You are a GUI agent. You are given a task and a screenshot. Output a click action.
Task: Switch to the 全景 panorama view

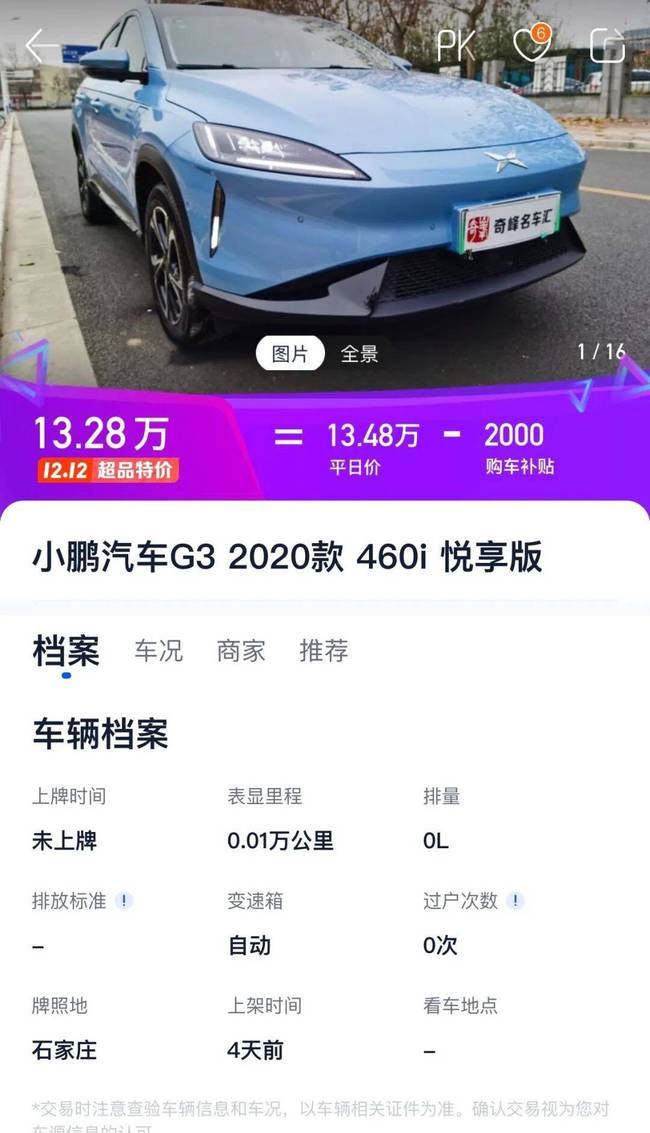click(359, 354)
